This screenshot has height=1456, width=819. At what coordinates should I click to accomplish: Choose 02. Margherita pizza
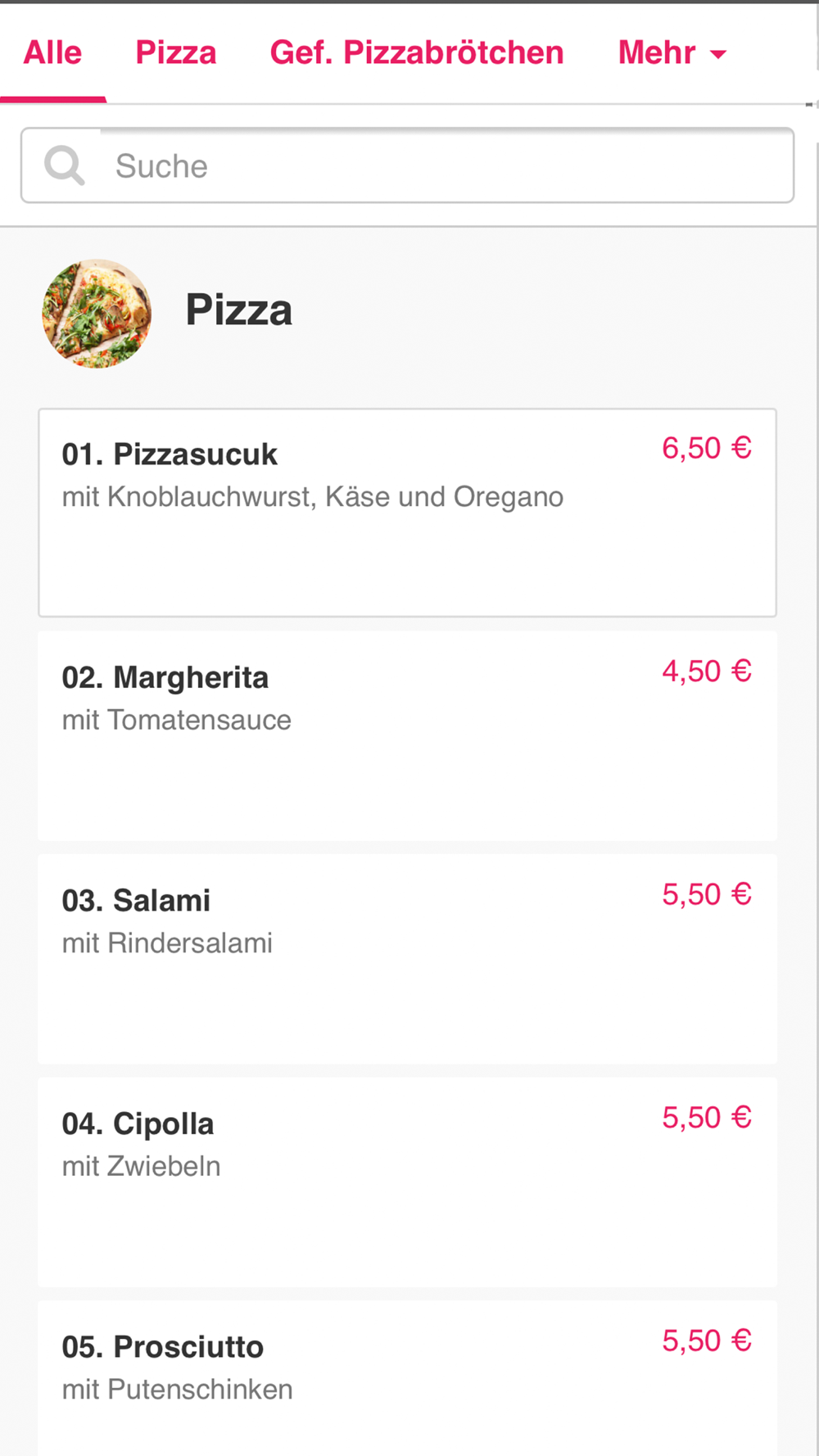pyautogui.click(x=407, y=735)
